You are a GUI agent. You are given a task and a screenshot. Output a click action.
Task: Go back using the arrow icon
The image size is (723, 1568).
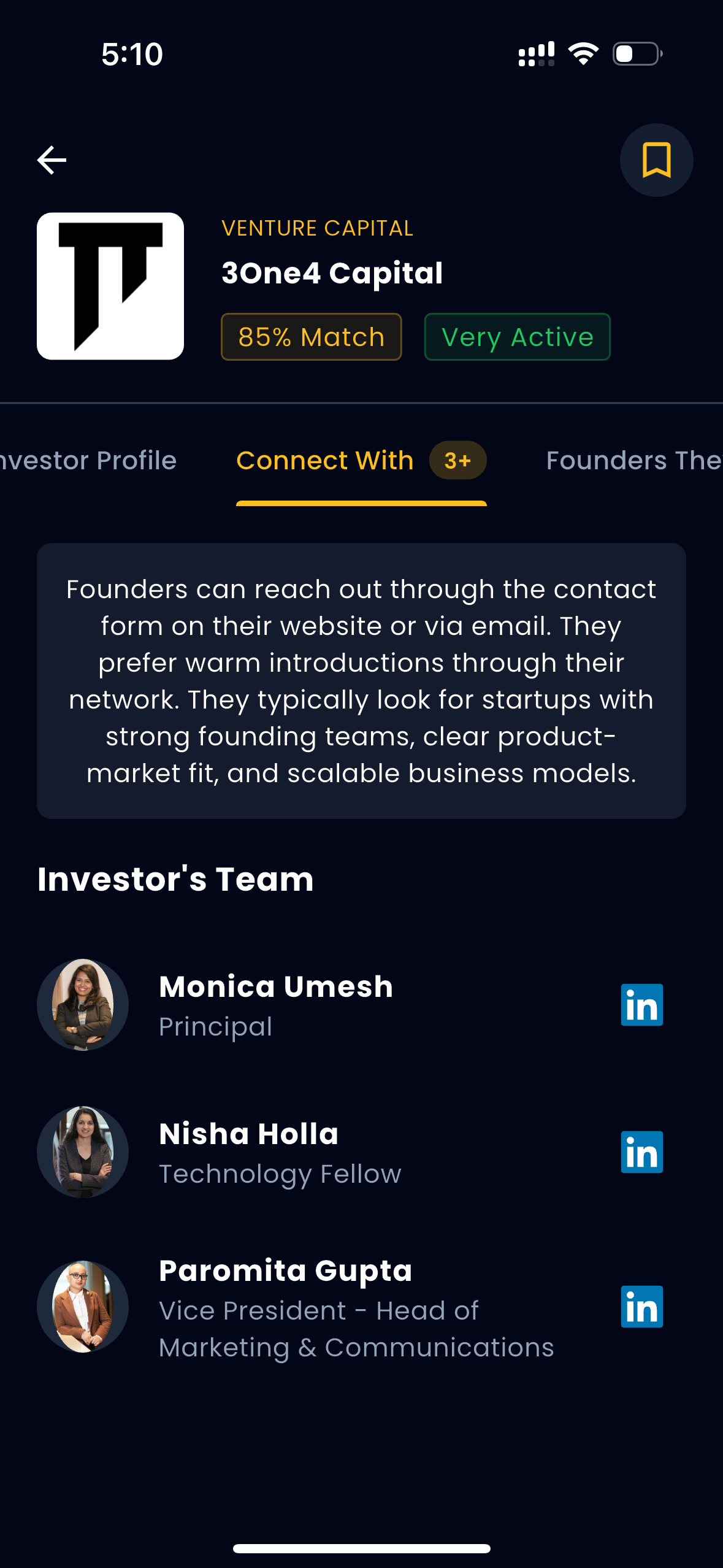(52, 160)
